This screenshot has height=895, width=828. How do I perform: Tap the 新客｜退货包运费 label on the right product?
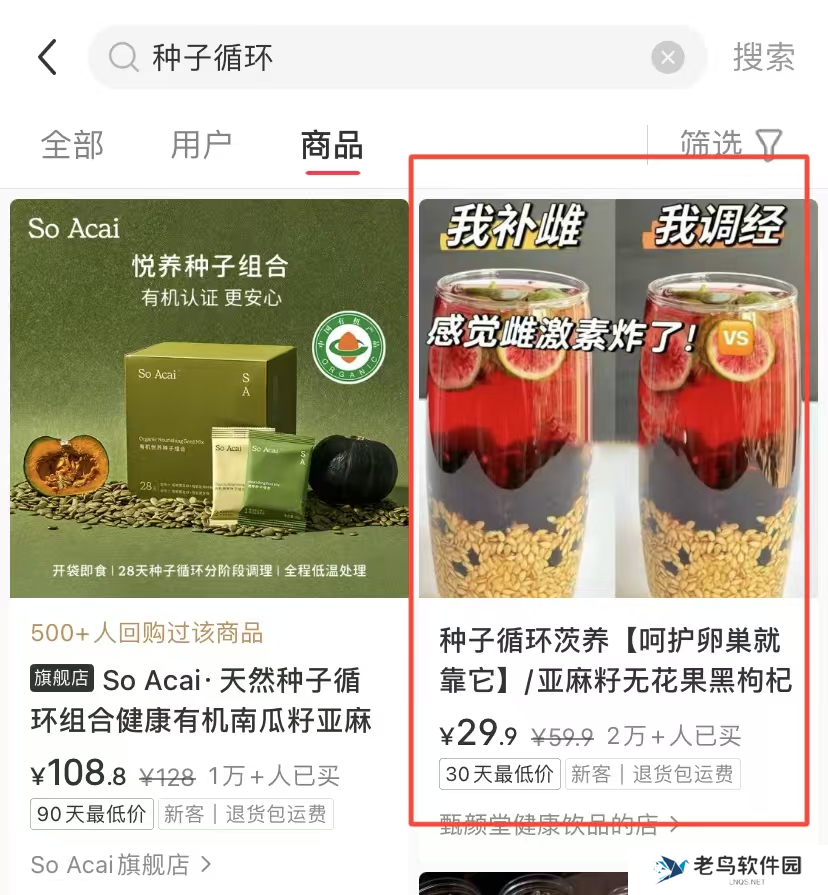(x=652, y=774)
